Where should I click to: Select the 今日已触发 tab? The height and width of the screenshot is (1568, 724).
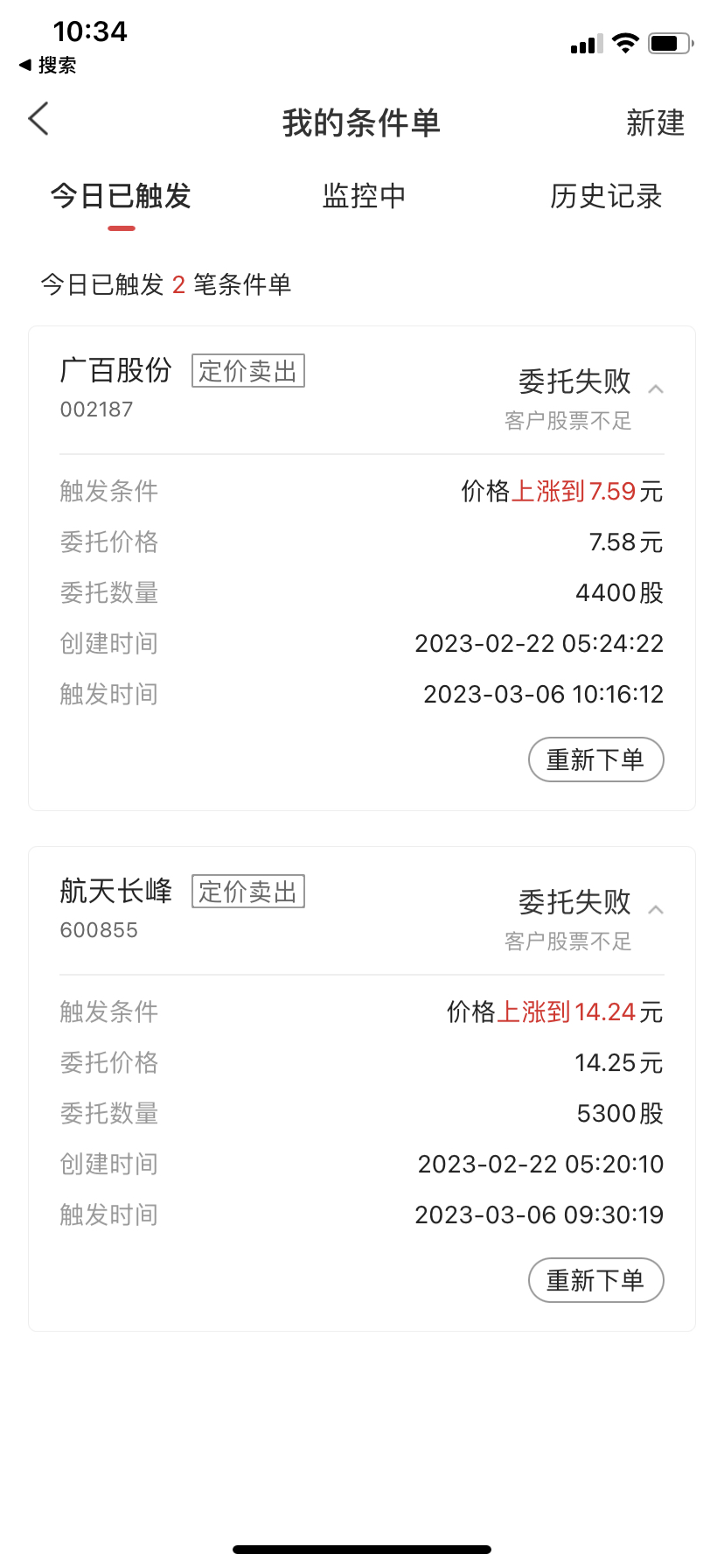[121, 196]
